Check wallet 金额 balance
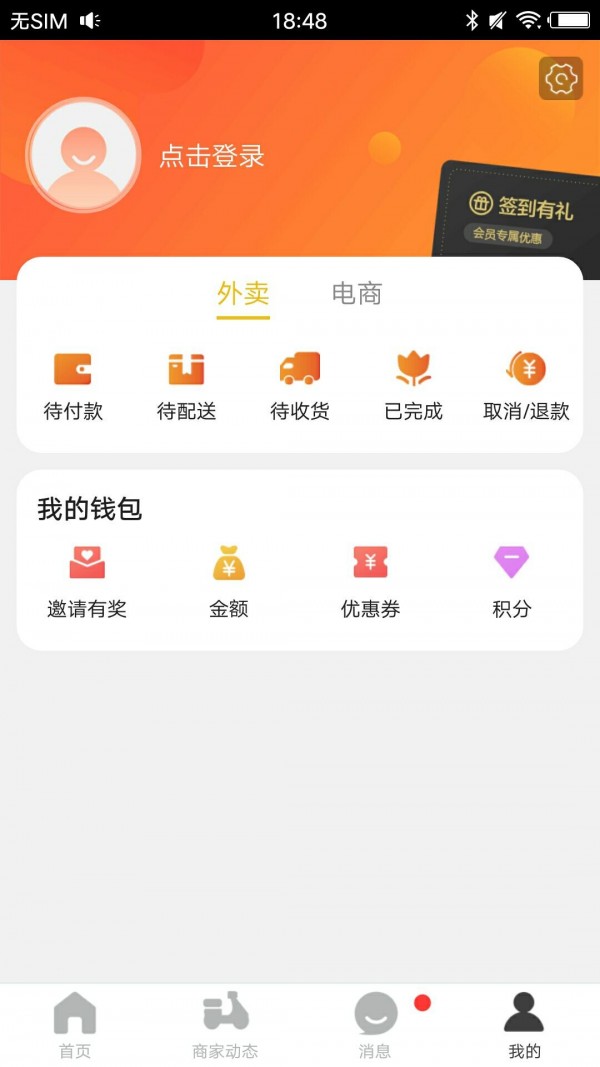This screenshot has width=600, height=1067. click(x=229, y=582)
